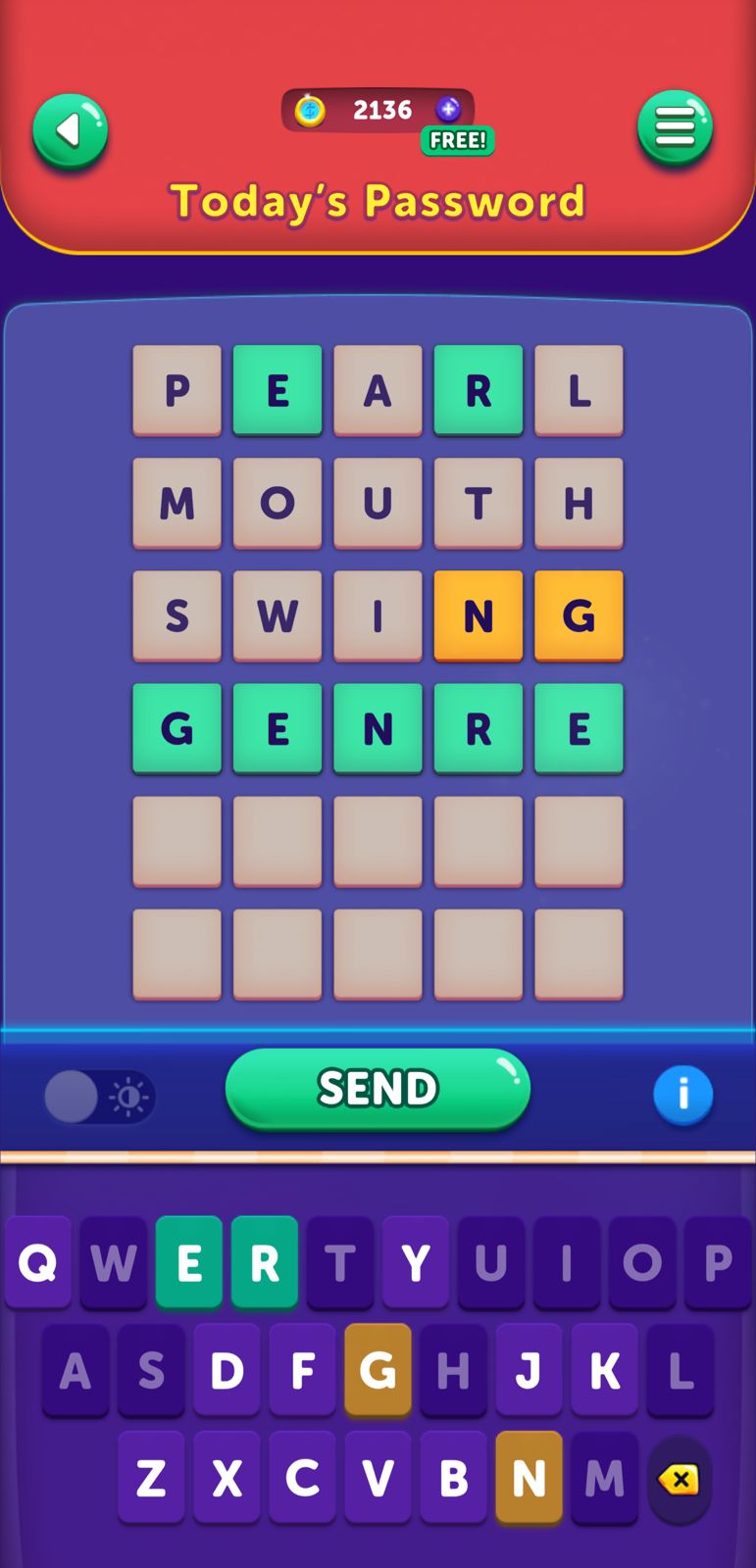This screenshot has height=1568, width=756.
Task: Enter the letter C
Action: (x=302, y=1477)
